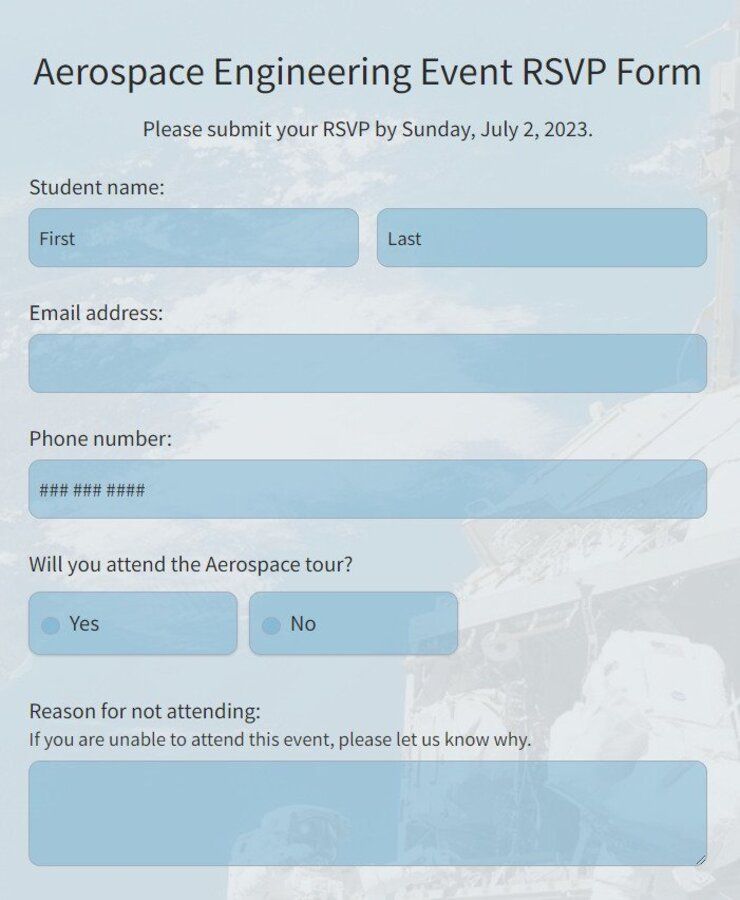The image size is (740, 900).
Task: Select the Email address text box
Action: (368, 363)
